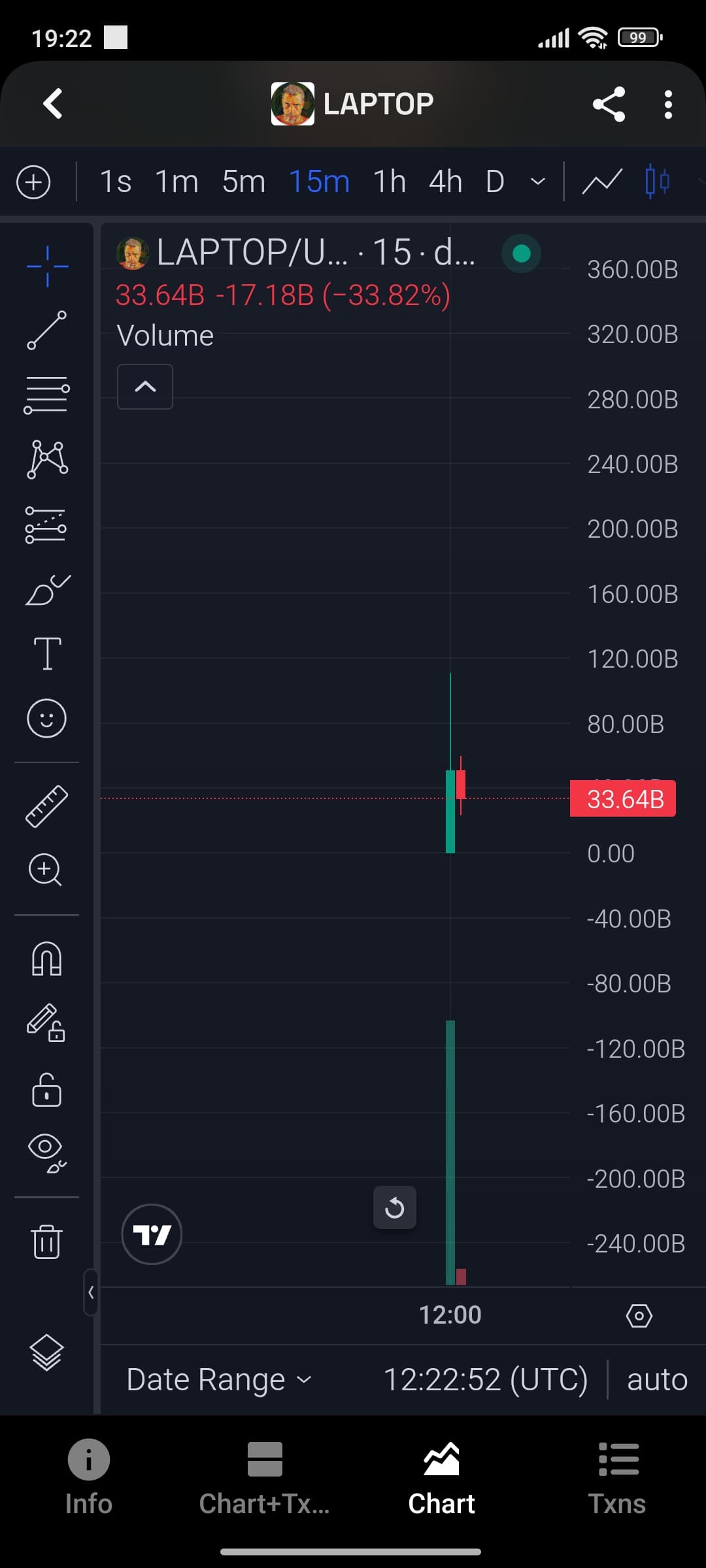The width and height of the screenshot is (706, 1568).
Task: Open the three-dot overflow menu
Action: (668, 105)
